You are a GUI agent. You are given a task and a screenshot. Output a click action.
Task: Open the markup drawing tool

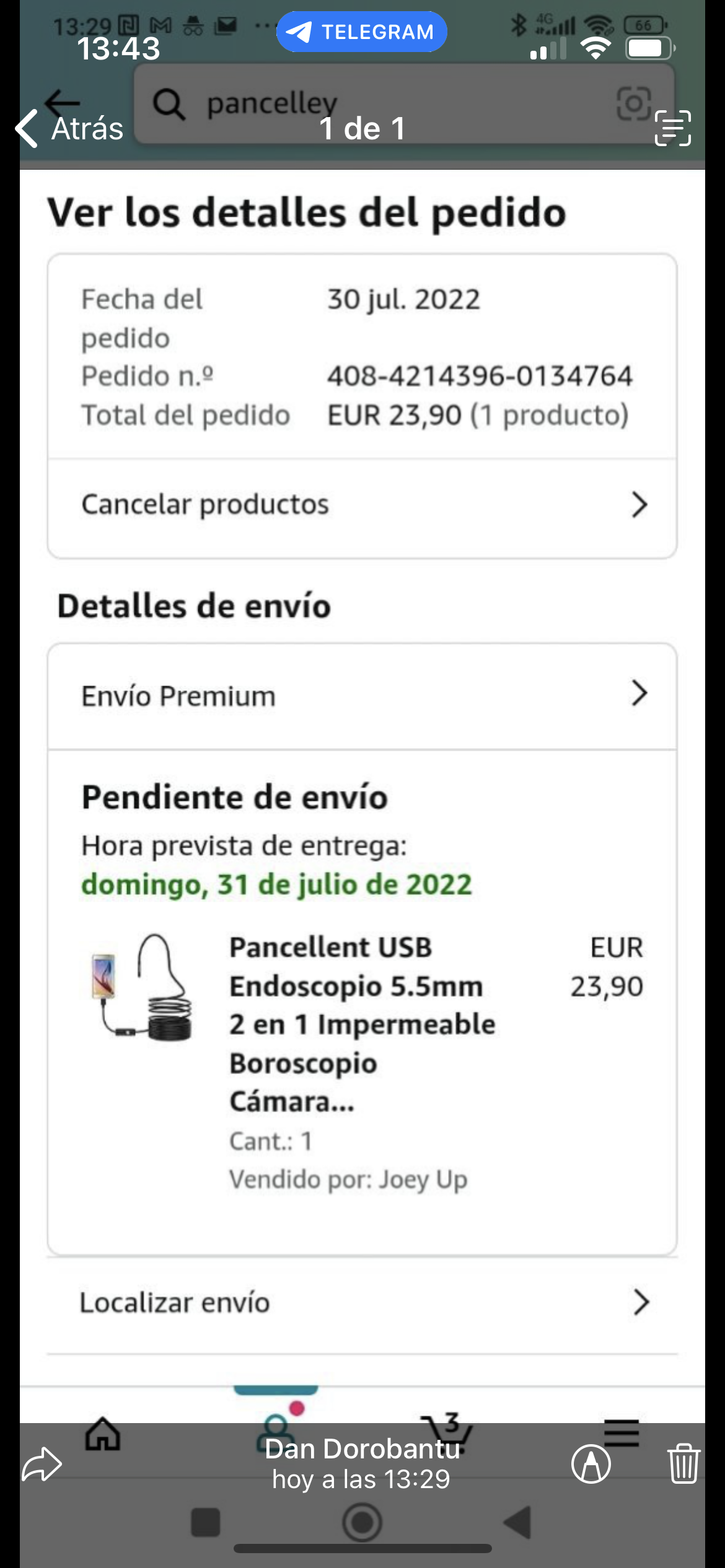[x=591, y=1464]
